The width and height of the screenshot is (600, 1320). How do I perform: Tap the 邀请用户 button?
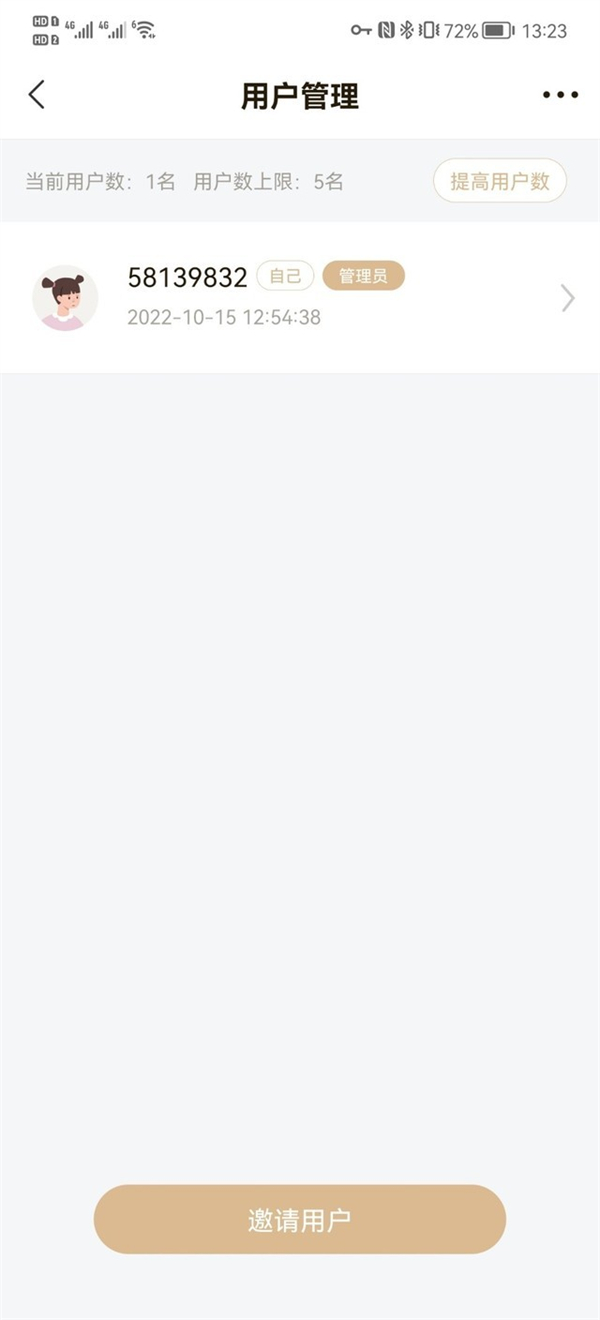click(300, 1219)
